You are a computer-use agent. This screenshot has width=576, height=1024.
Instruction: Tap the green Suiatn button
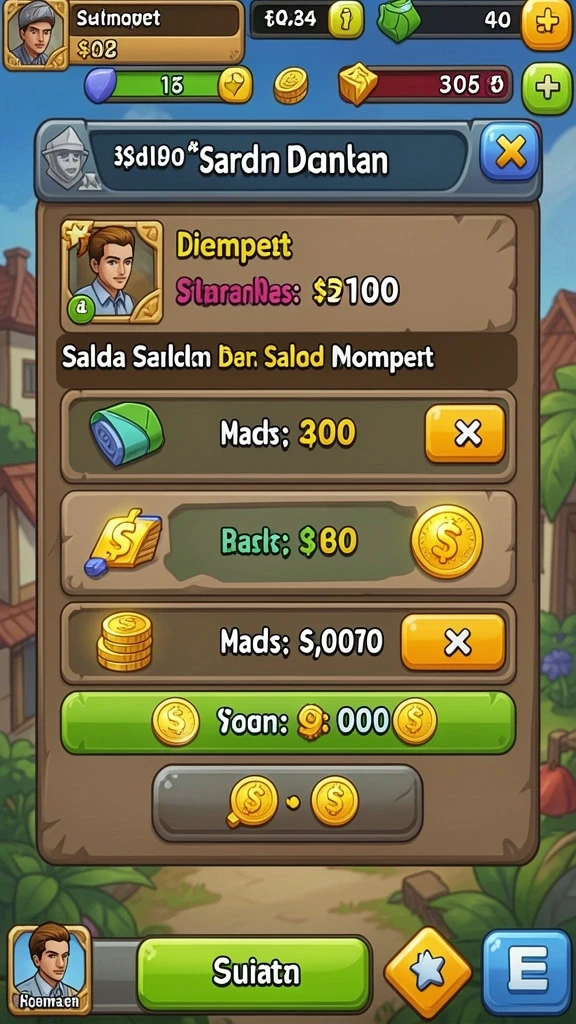[254, 973]
